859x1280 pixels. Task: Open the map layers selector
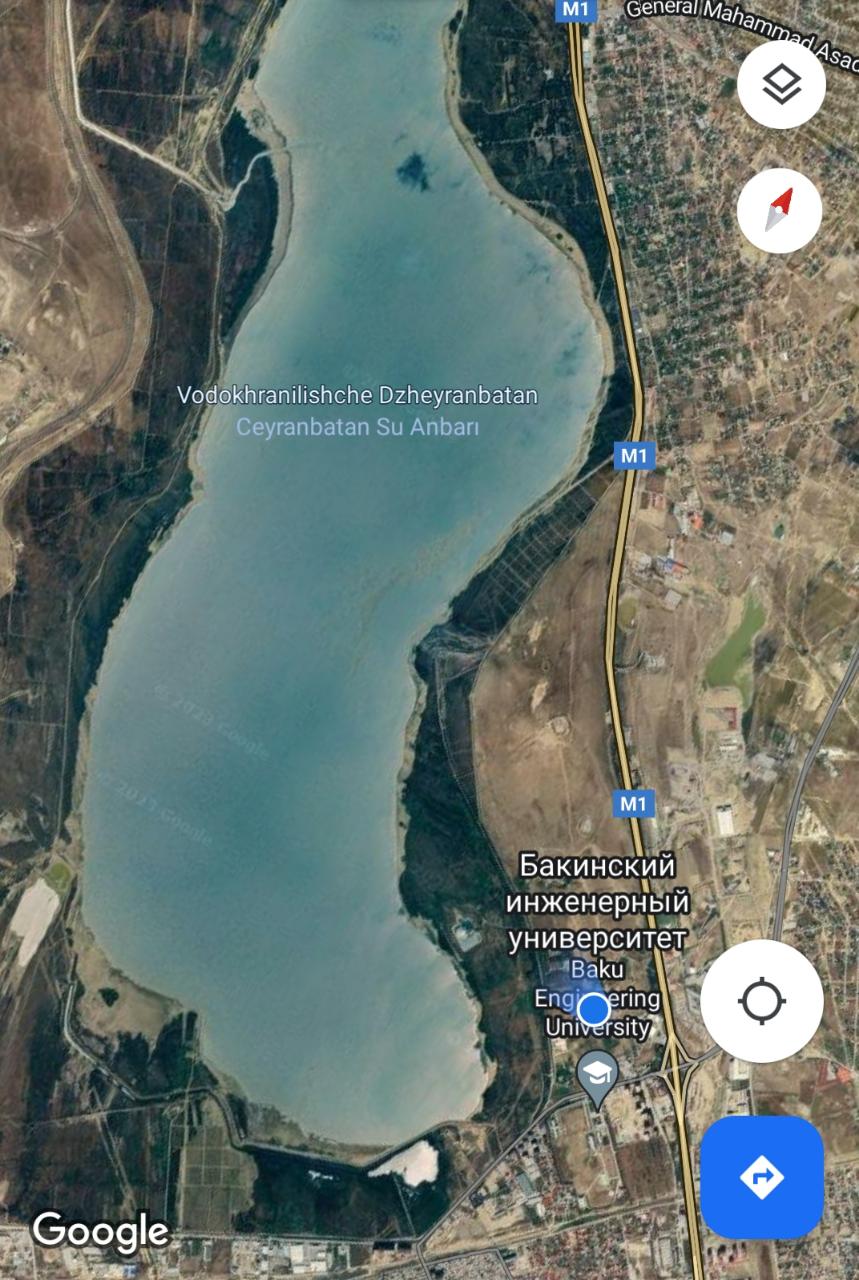tap(781, 85)
